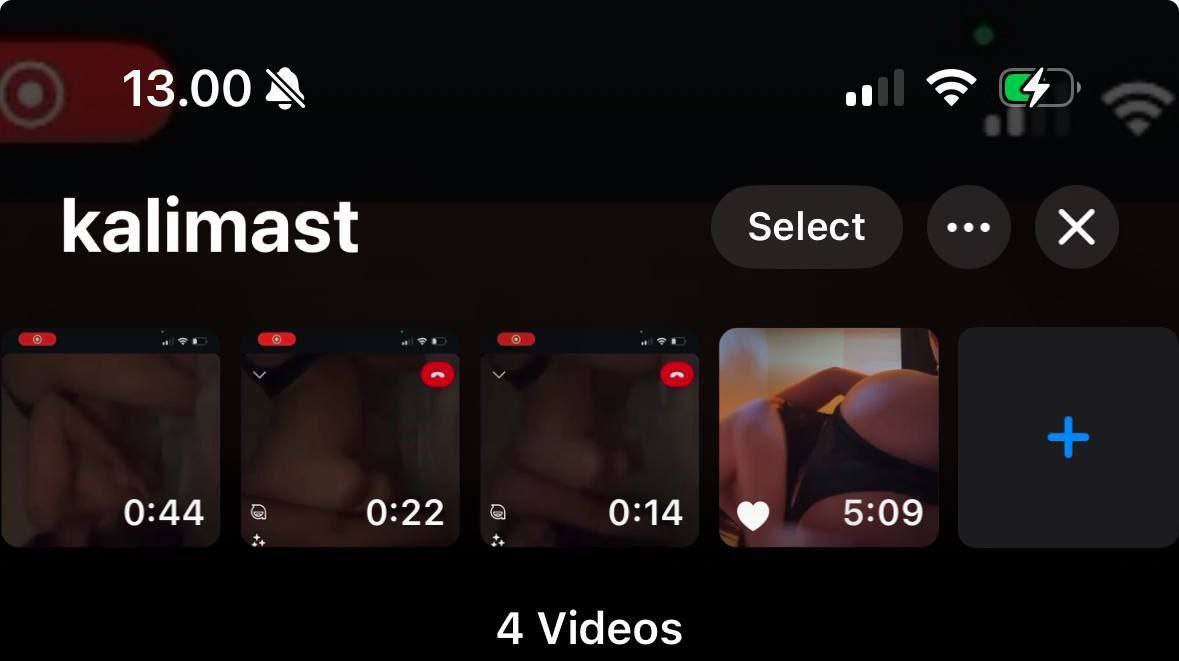Tap the red screen recording indicator
1179x661 pixels.
tap(60, 92)
